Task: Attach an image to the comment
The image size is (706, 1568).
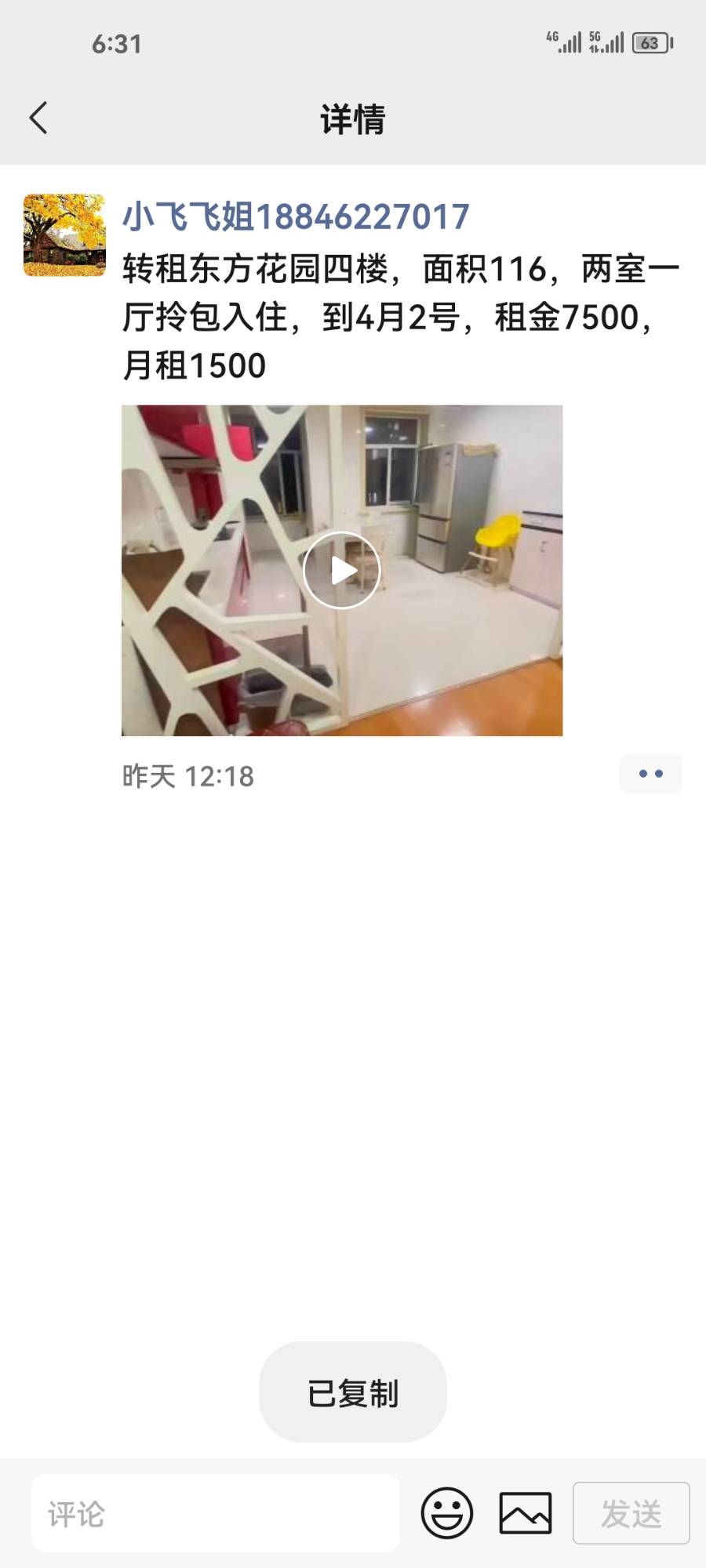Action: click(525, 1513)
